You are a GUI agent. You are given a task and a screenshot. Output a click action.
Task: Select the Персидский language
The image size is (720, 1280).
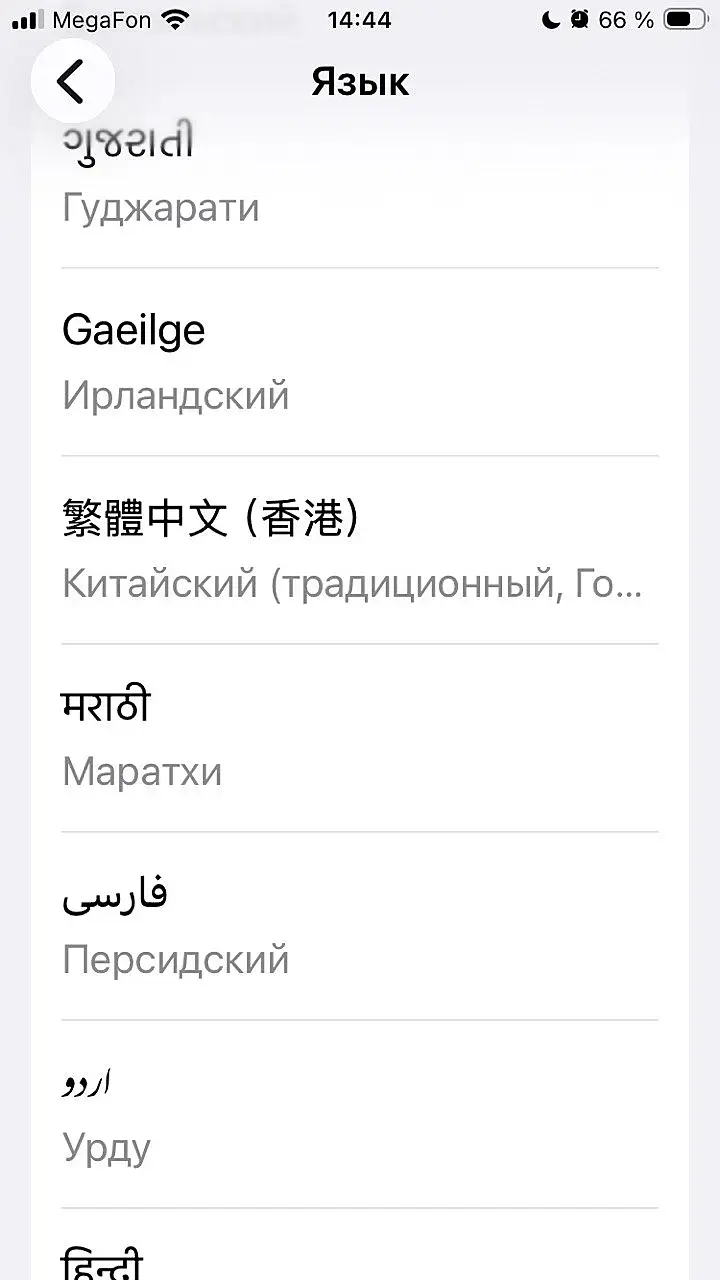click(x=360, y=926)
